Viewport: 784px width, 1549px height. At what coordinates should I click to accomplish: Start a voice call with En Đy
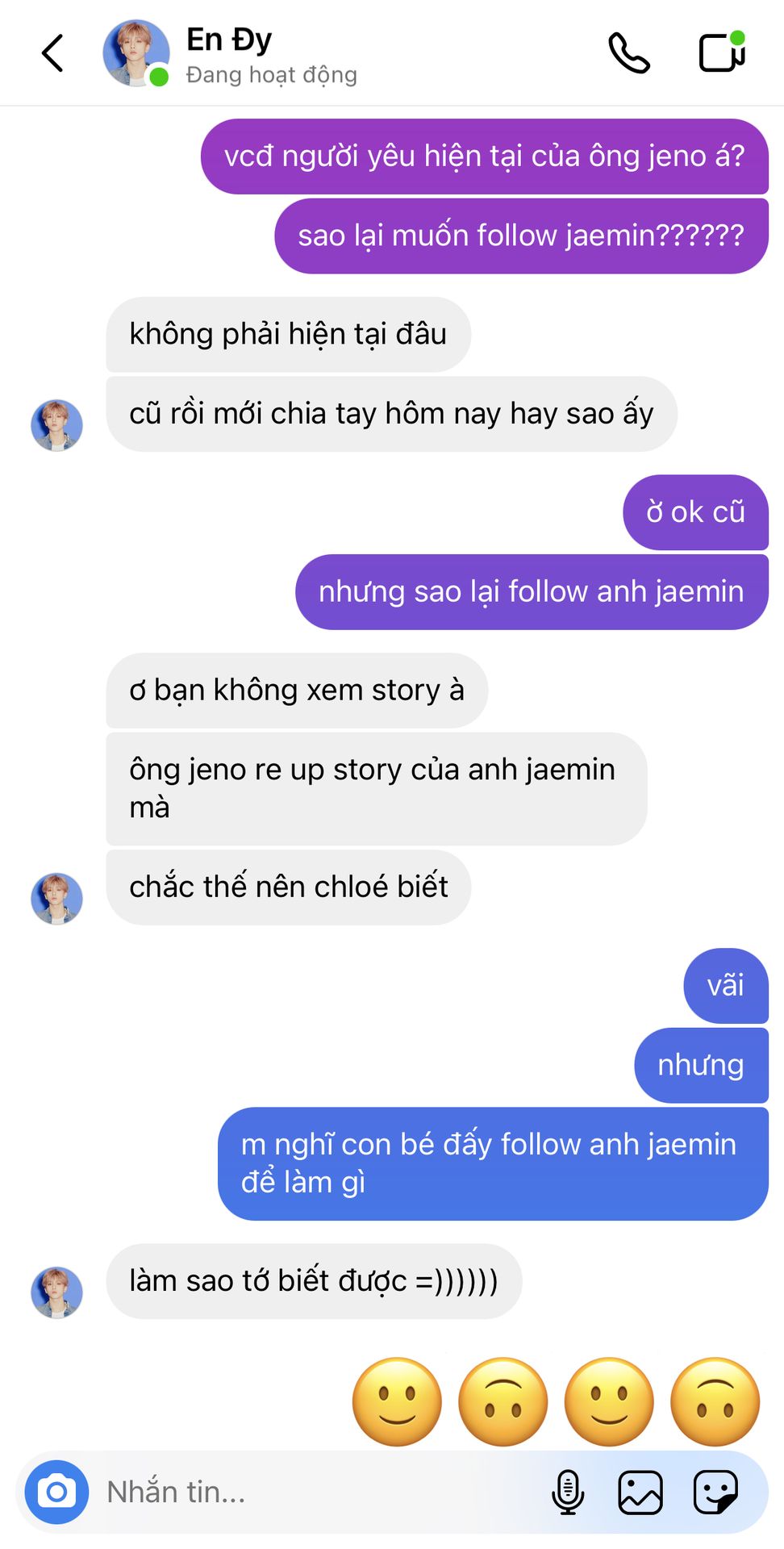[x=628, y=53]
